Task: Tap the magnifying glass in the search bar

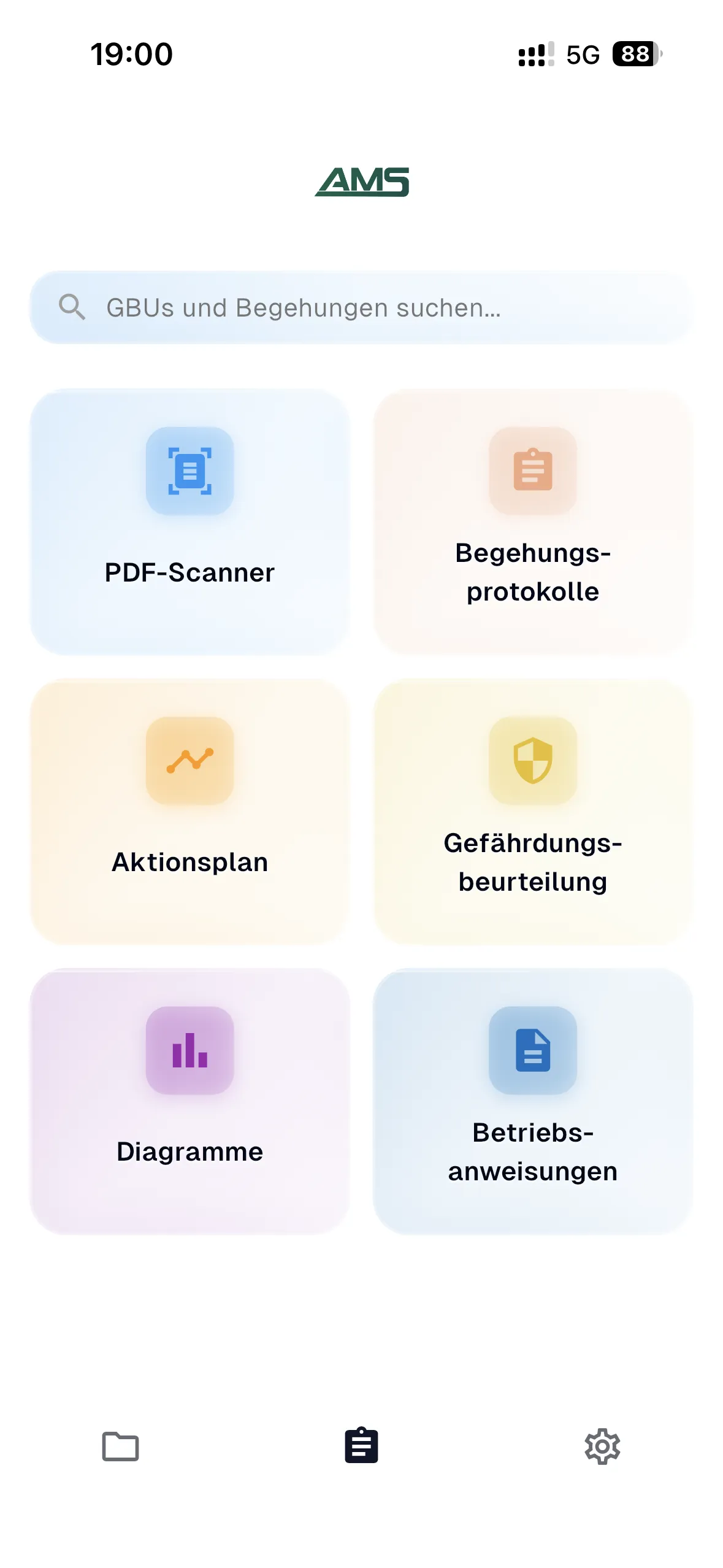Action: pyautogui.click(x=72, y=307)
